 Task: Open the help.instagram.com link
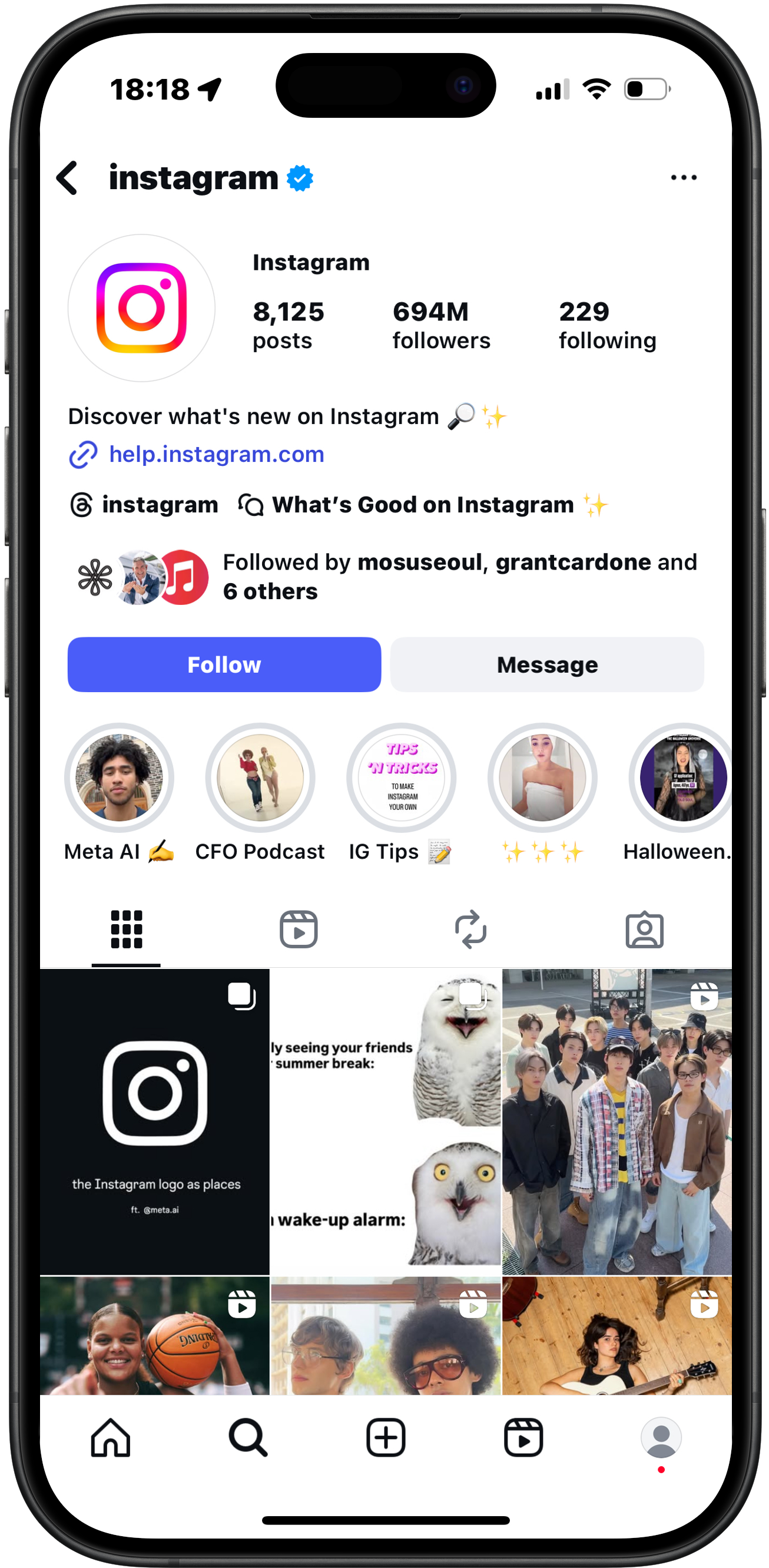[x=216, y=454]
